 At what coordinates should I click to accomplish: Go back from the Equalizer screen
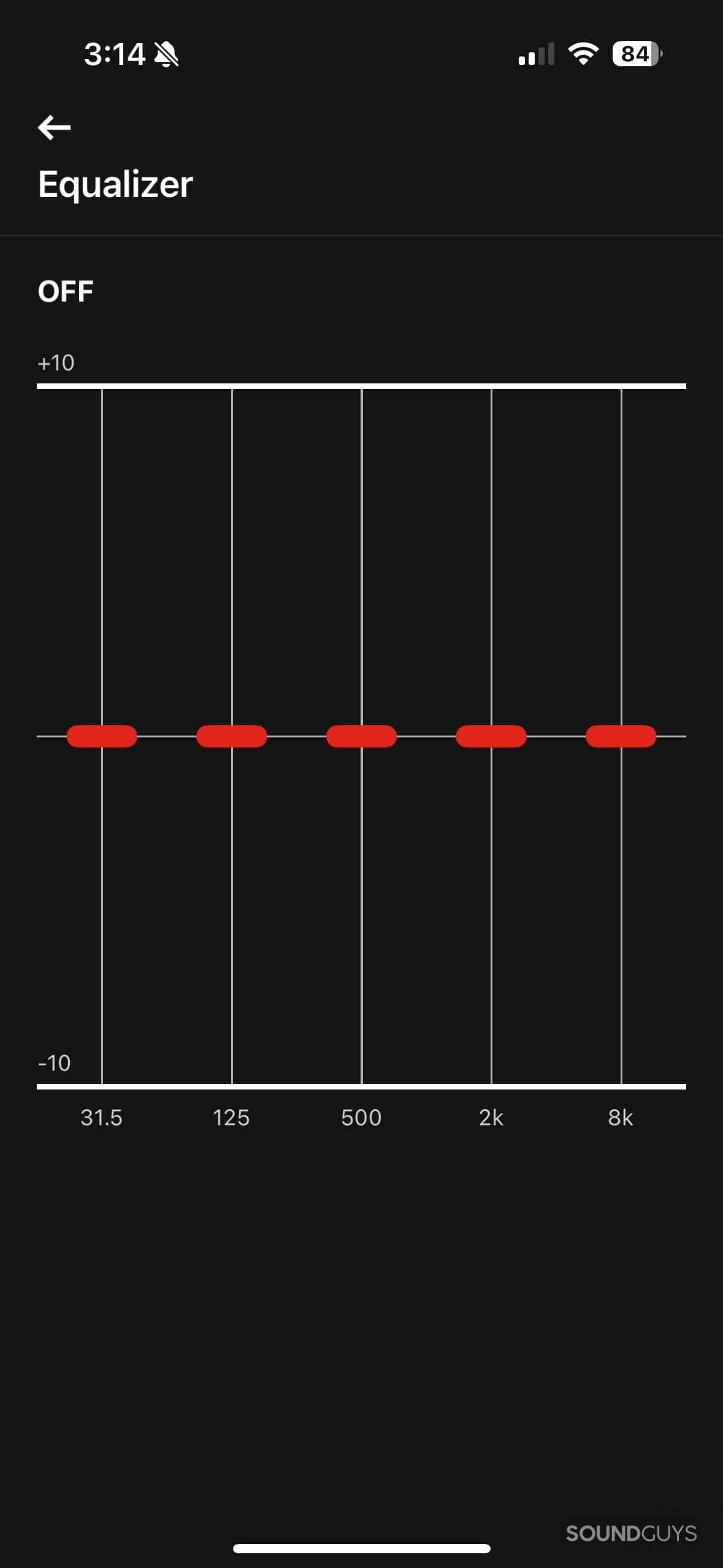coord(54,128)
